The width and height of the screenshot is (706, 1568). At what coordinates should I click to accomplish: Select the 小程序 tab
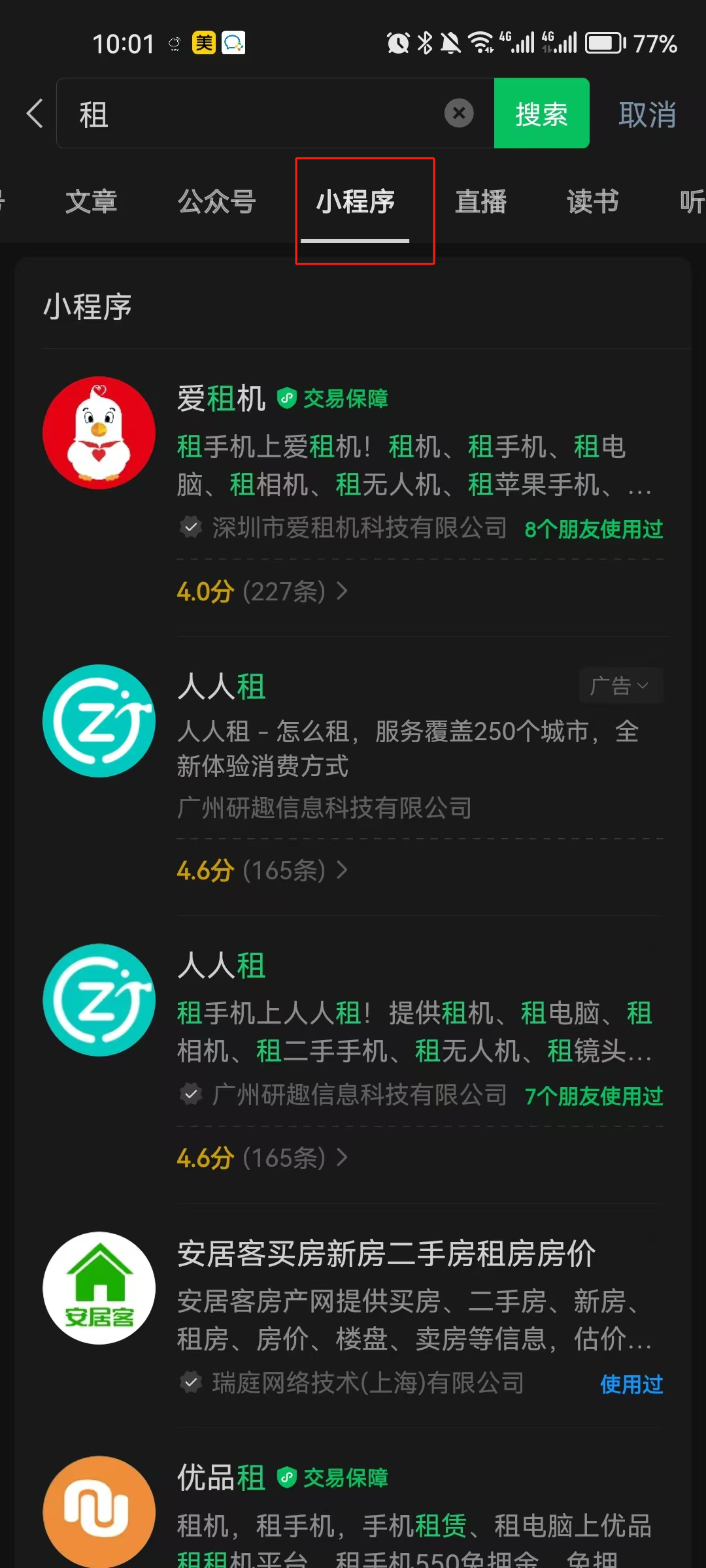pos(355,201)
